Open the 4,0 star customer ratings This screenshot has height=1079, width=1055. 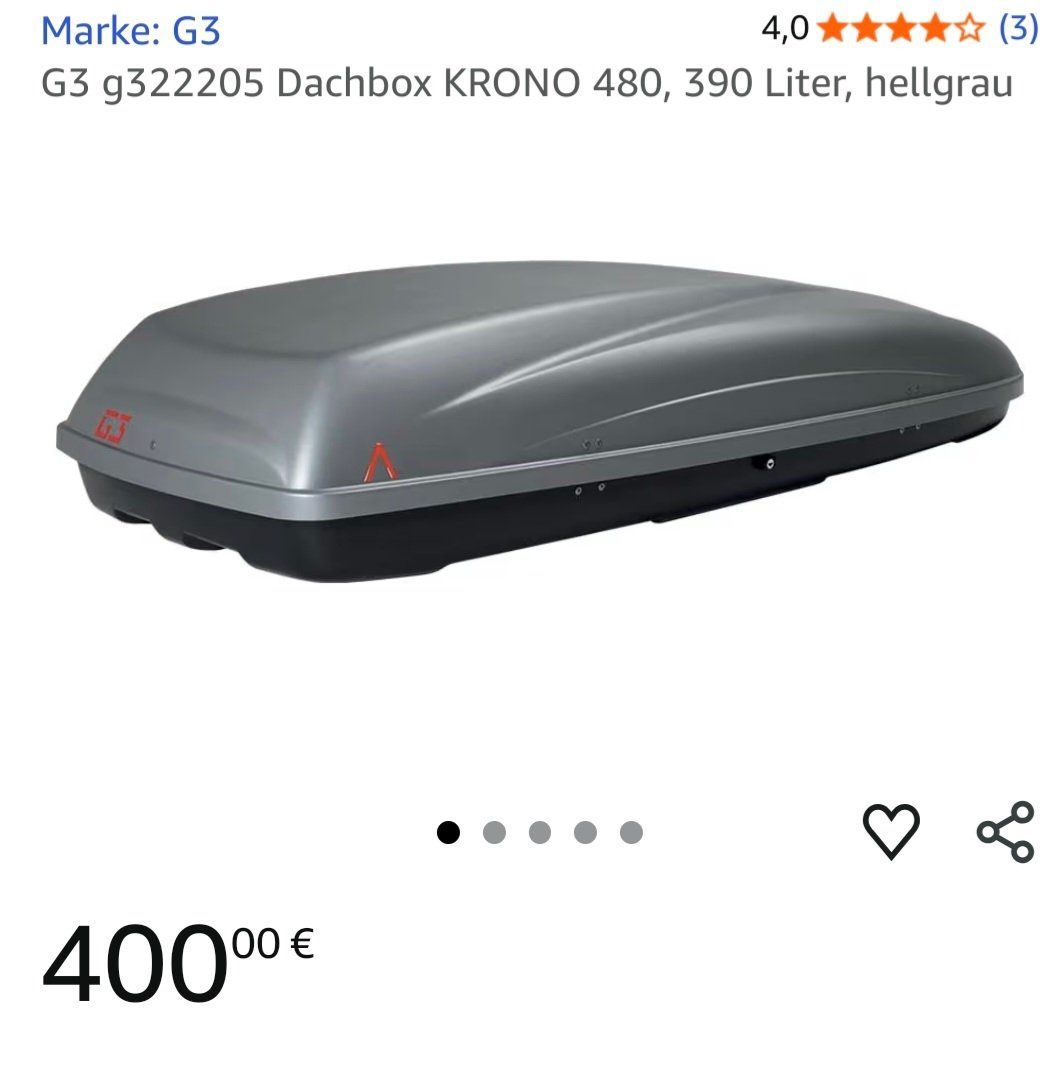900,29
